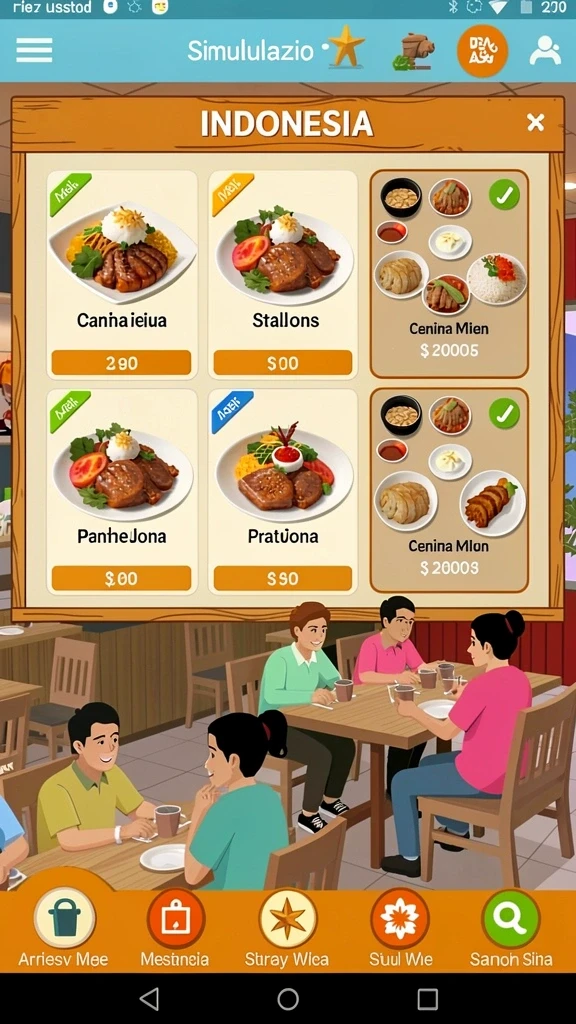Tap the star icon next to Simululazio
Screen dimensions: 576x1024
(347, 49)
